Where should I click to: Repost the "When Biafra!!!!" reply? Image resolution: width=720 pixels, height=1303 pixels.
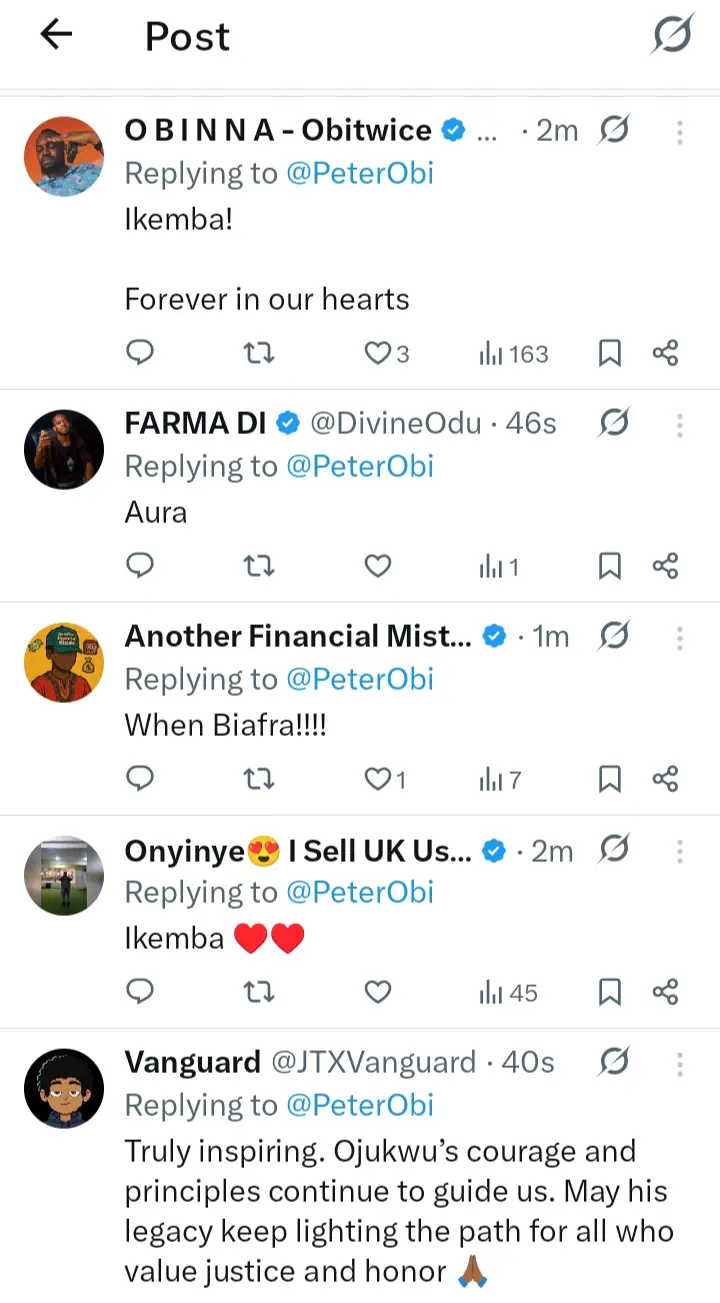pos(259,779)
